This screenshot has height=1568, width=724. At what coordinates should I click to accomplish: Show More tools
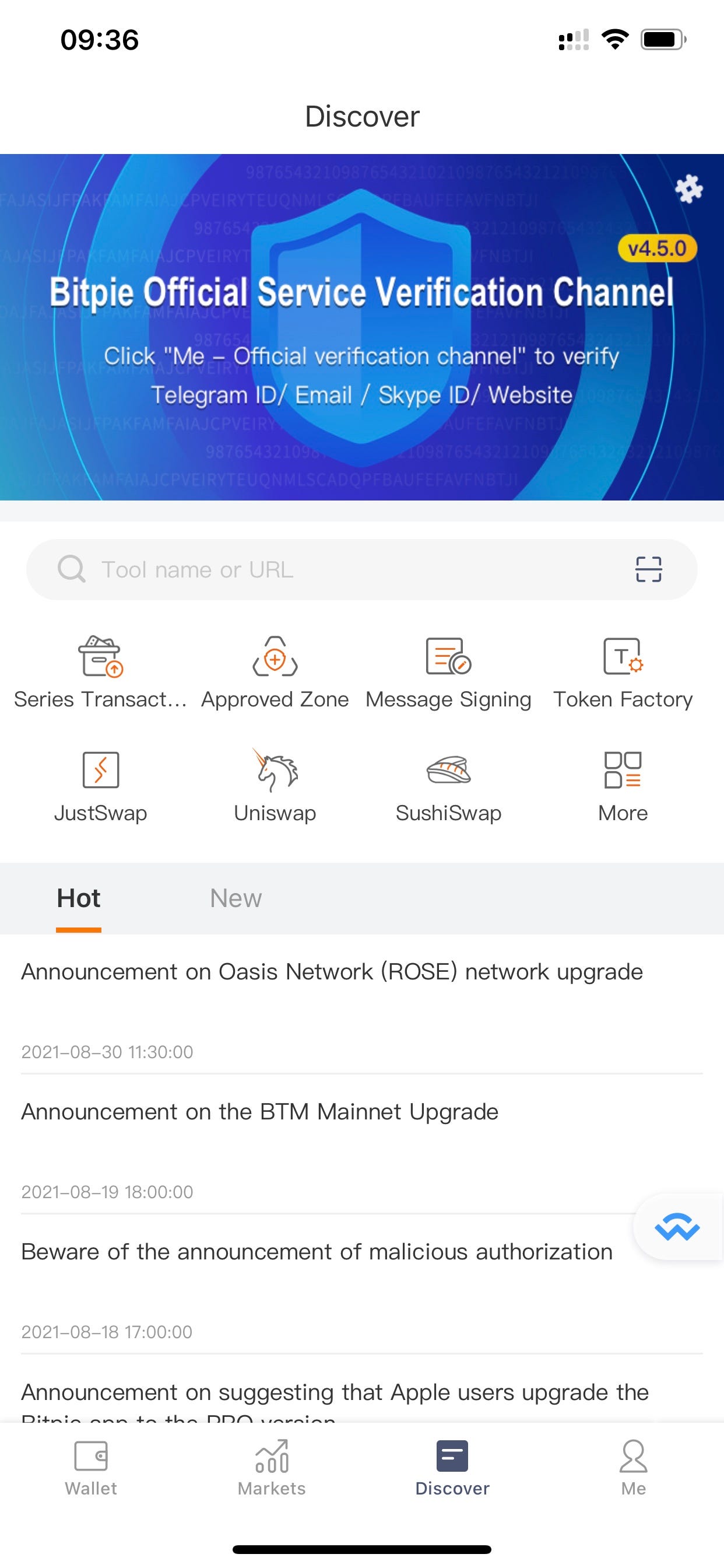[623, 786]
